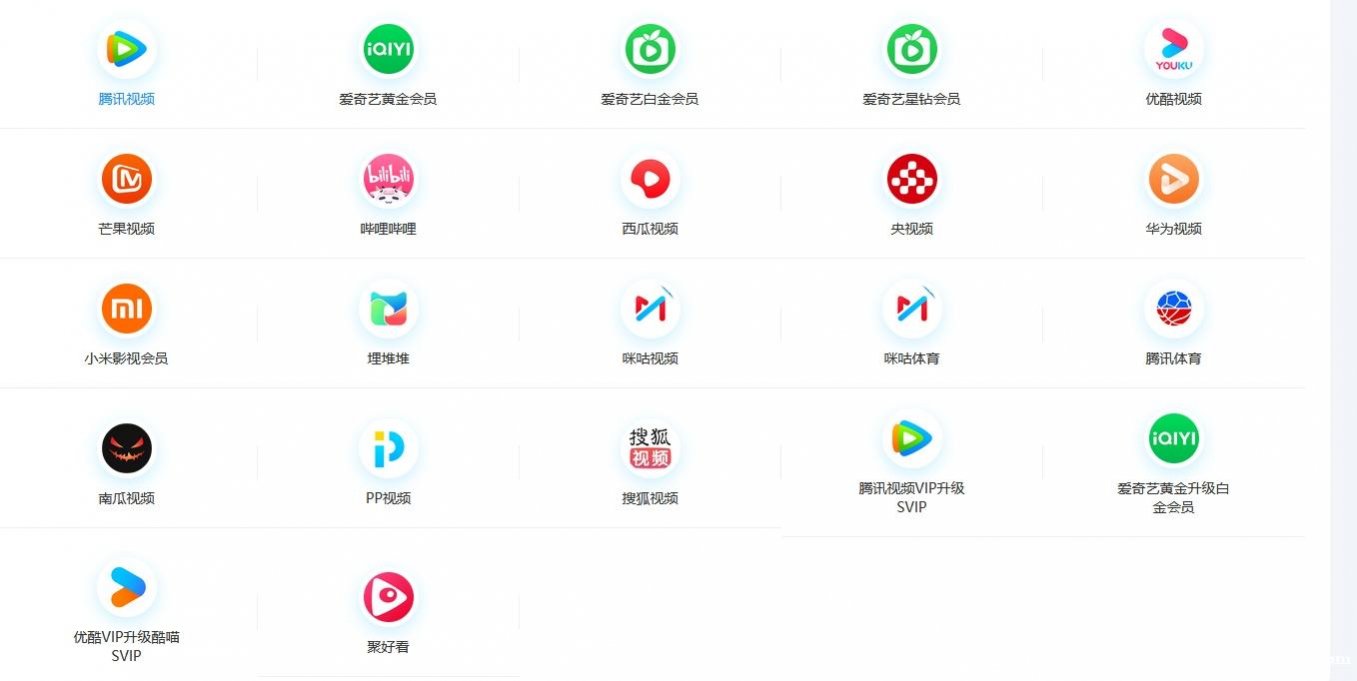This screenshot has width=1357, height=681.
Task: Open 腾讯体育
Action: point(1174,310)
